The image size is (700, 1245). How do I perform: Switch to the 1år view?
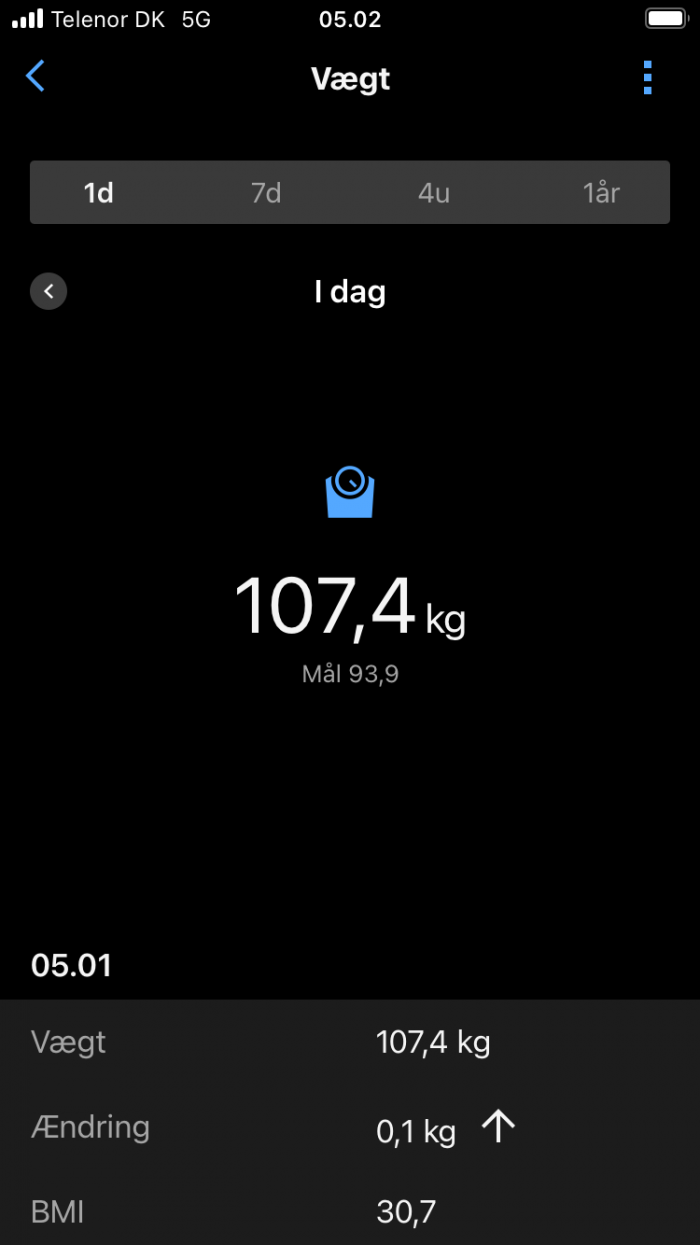tap(602, 192)
